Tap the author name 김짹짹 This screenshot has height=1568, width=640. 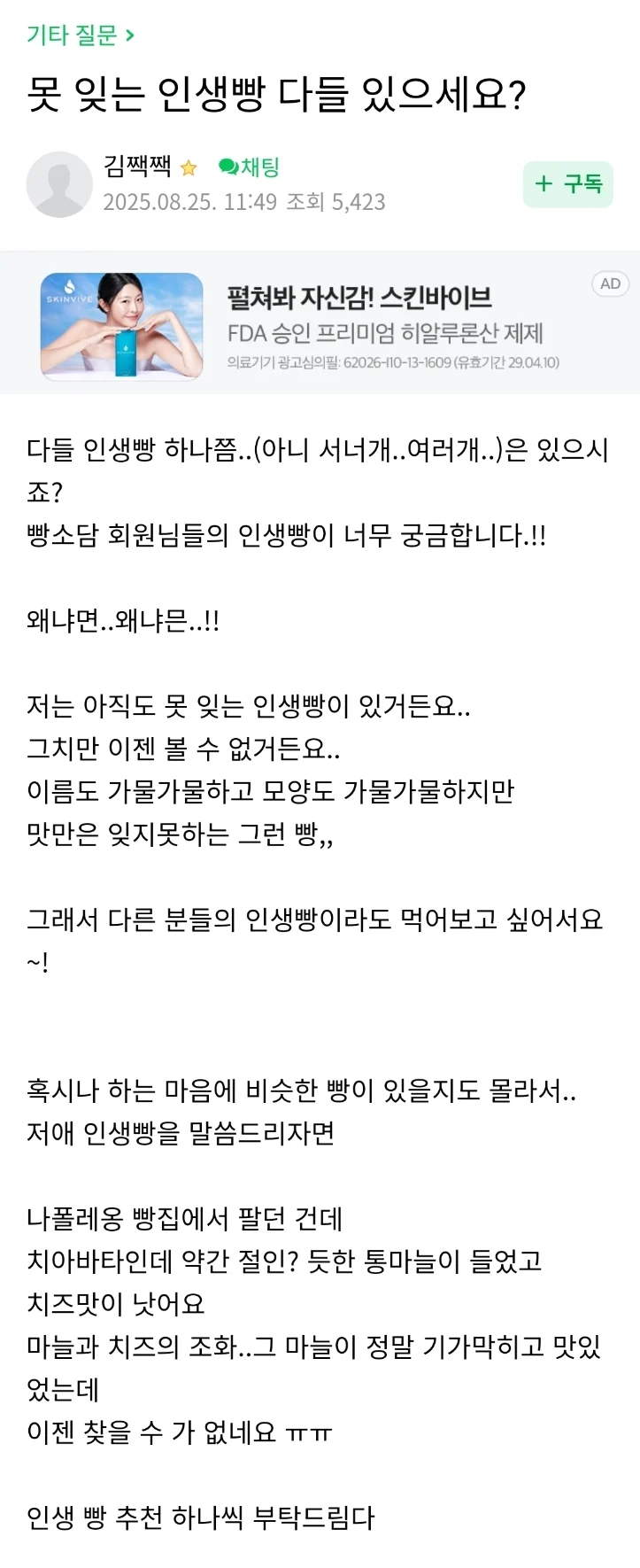tap(137, 167)
